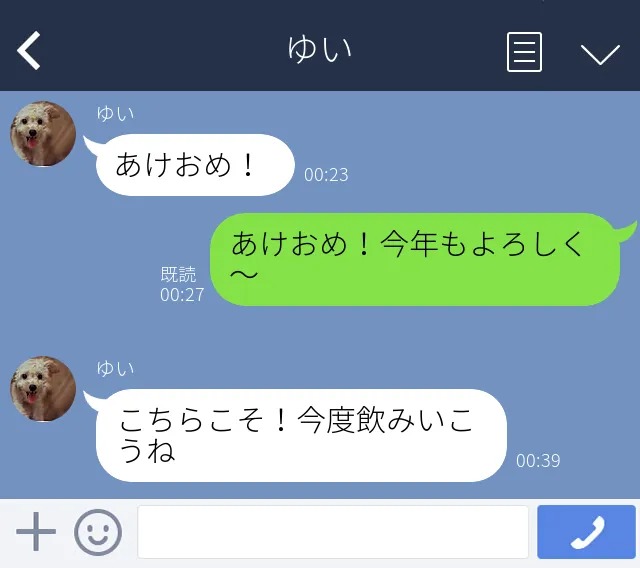Tap the plus attachment icon
This screenshot has width=640, height=568.
[x=36, y=532]
